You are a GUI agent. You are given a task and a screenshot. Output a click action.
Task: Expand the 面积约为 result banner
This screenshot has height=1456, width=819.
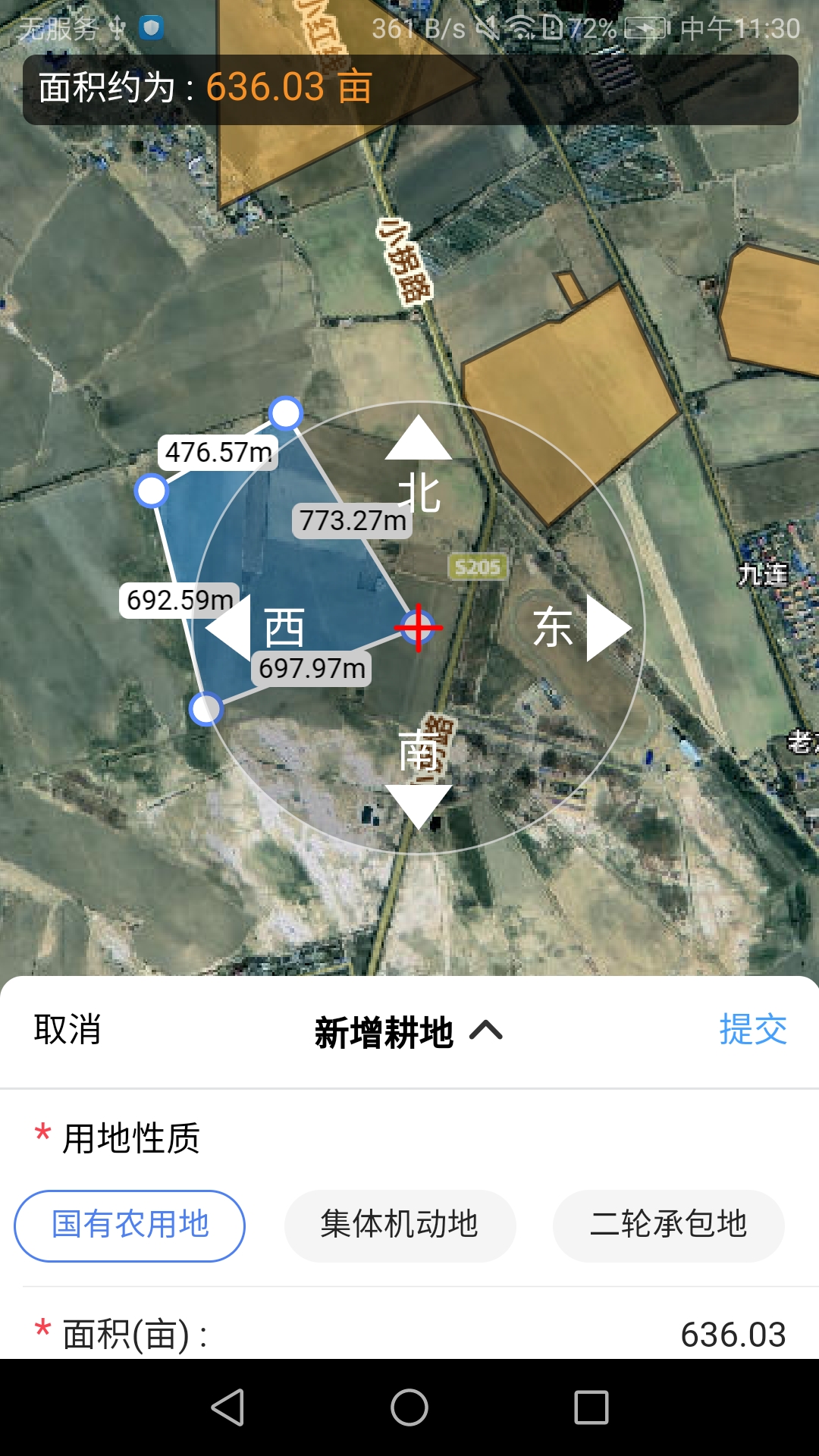[205, 87]
